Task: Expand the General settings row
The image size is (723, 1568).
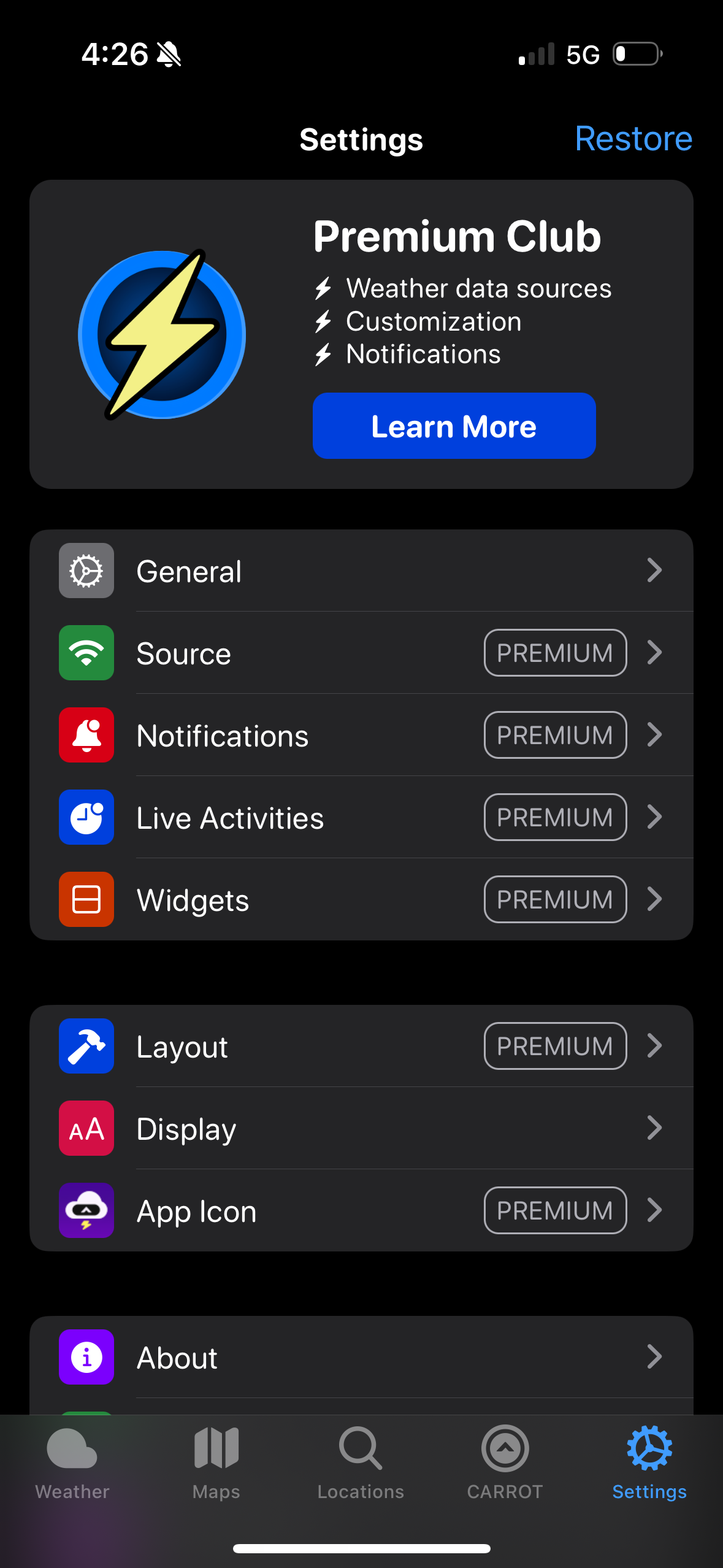Action: pos(655,571)
